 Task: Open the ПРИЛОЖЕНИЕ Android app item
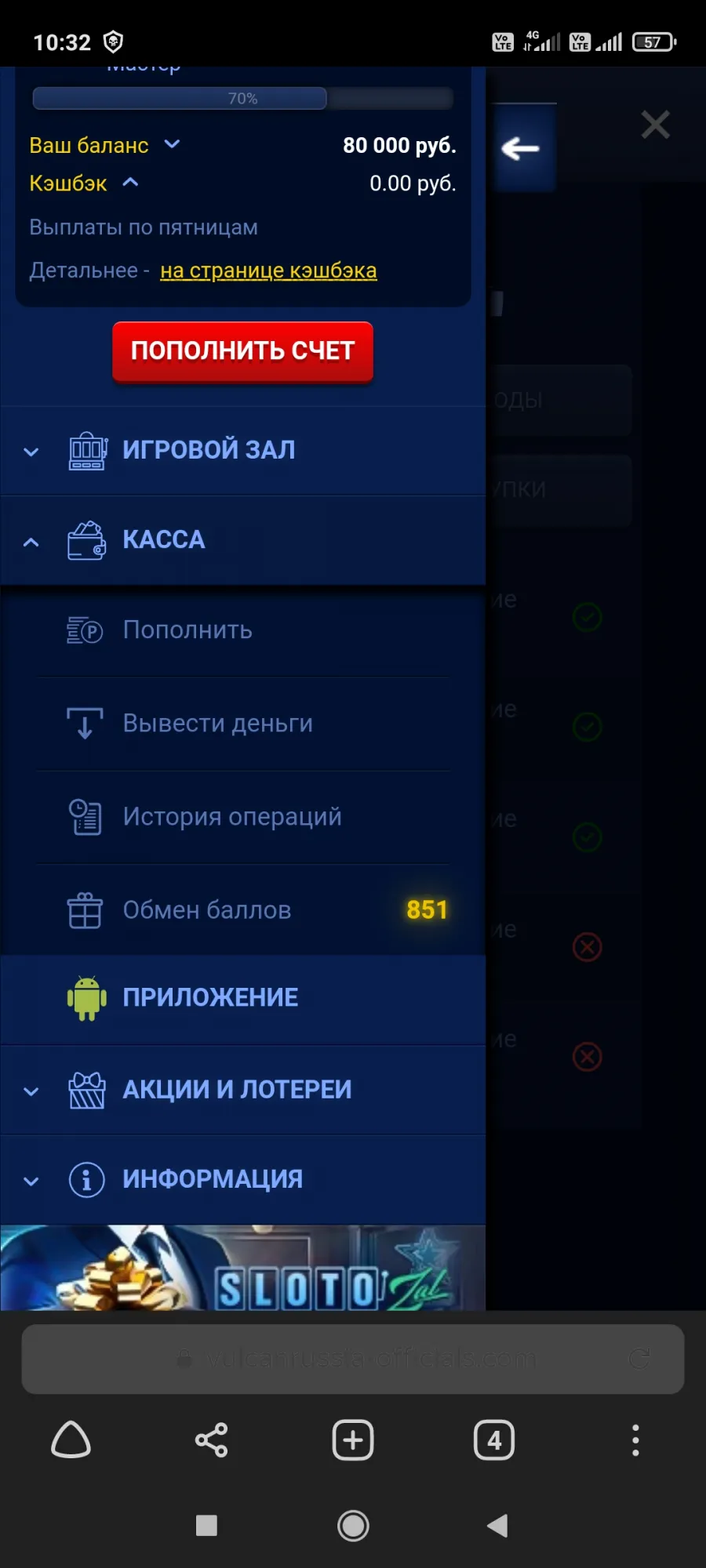point(242,998)
